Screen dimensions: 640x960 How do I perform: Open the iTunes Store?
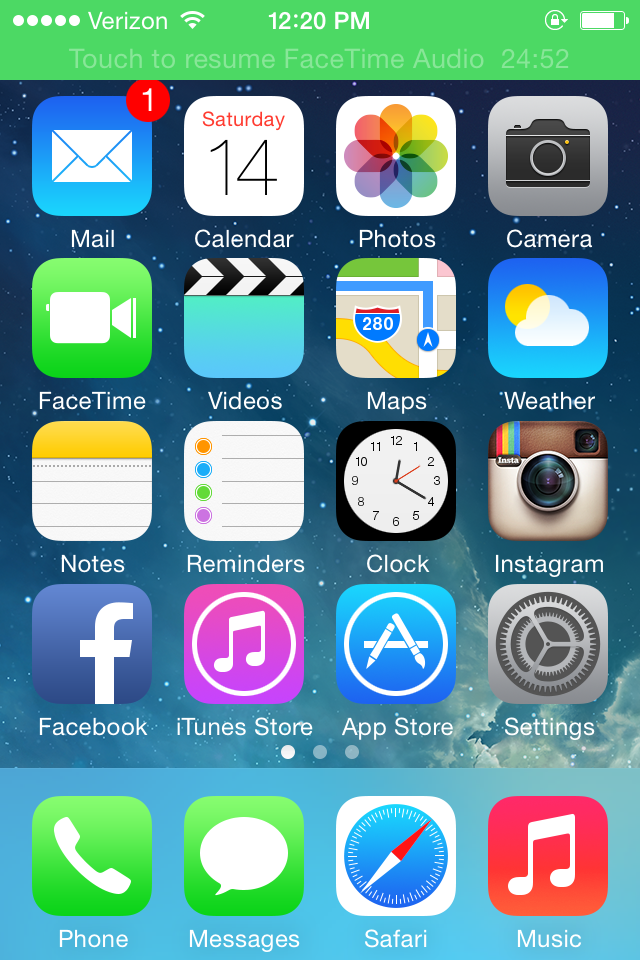(x=244, y=644)
